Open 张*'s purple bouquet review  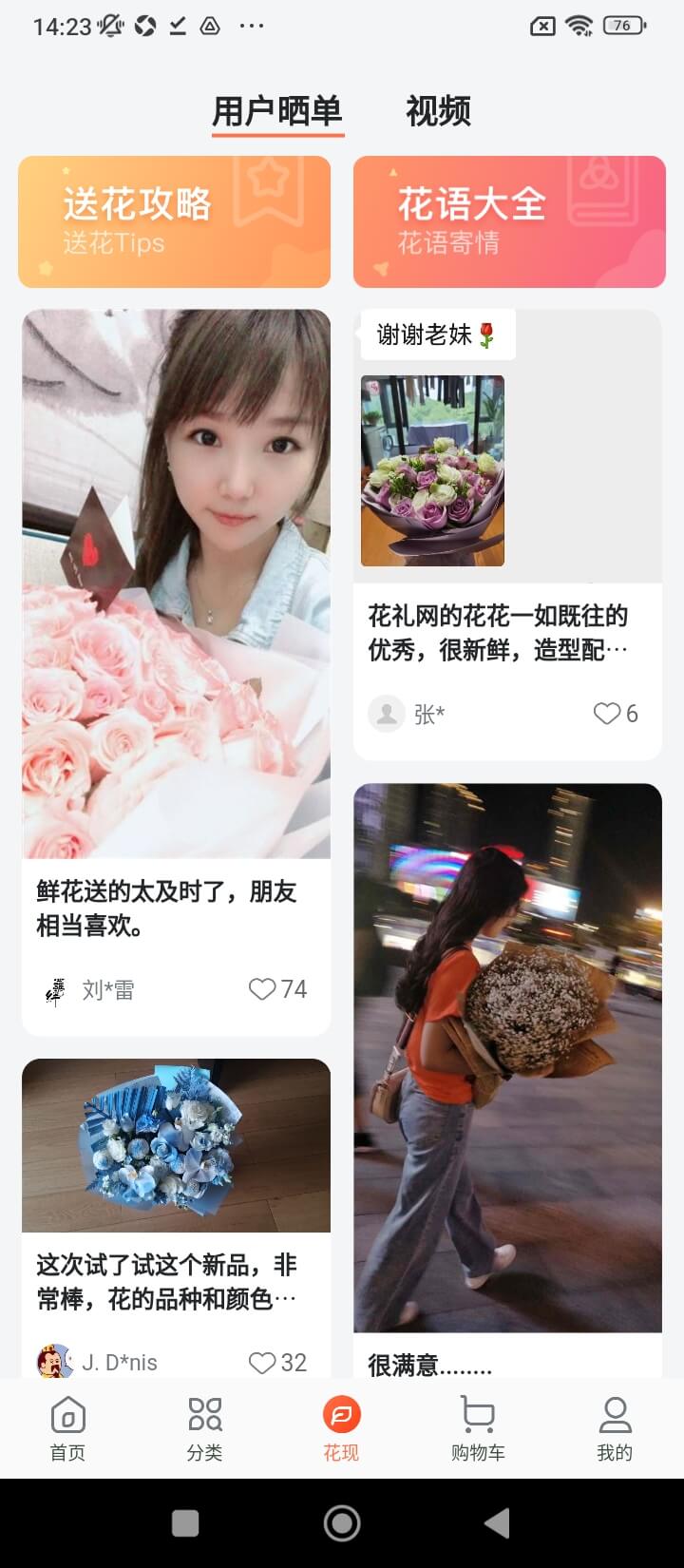point(507,535)
